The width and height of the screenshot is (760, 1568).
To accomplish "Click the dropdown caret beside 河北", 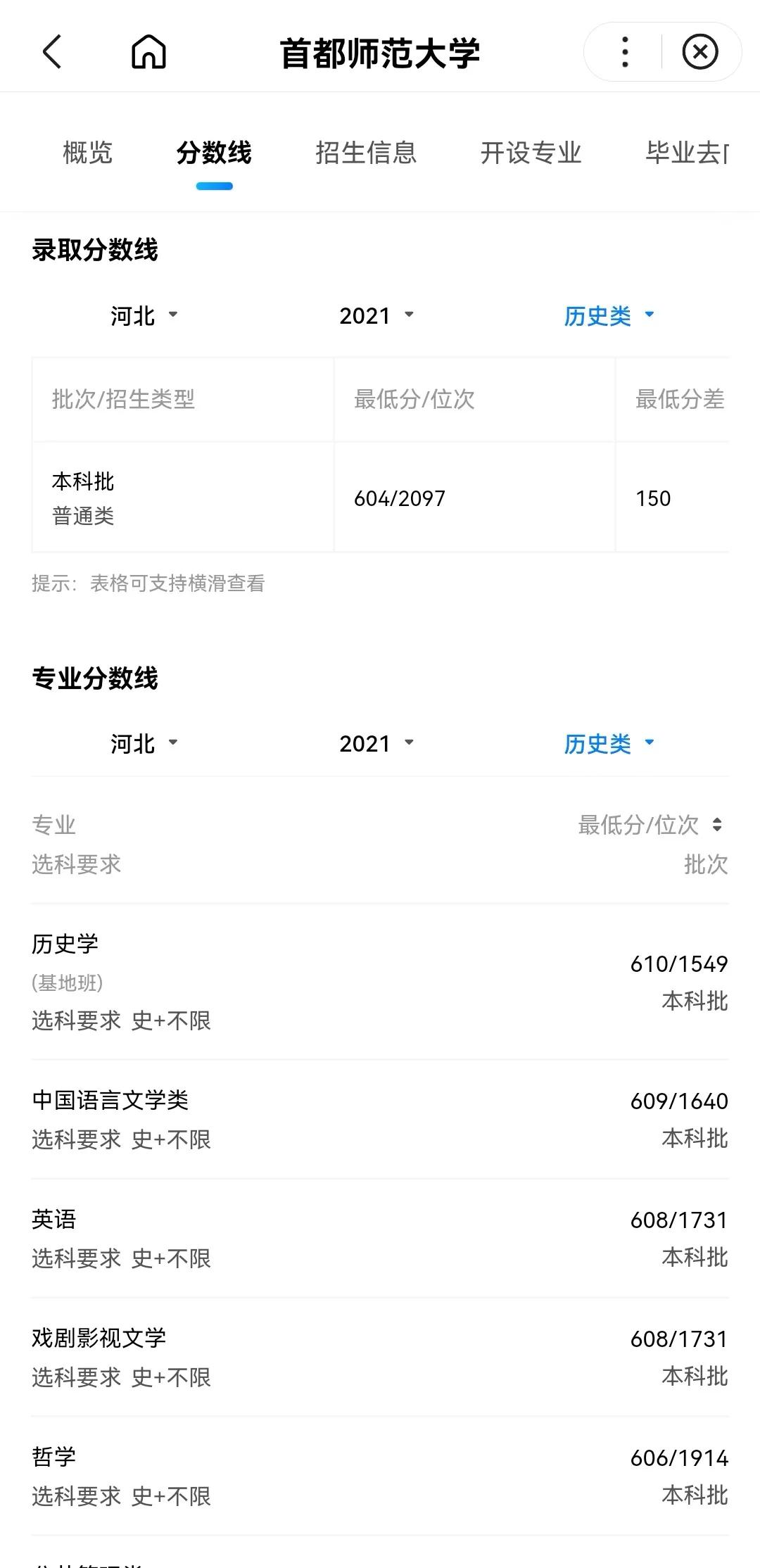I will 173,317.
